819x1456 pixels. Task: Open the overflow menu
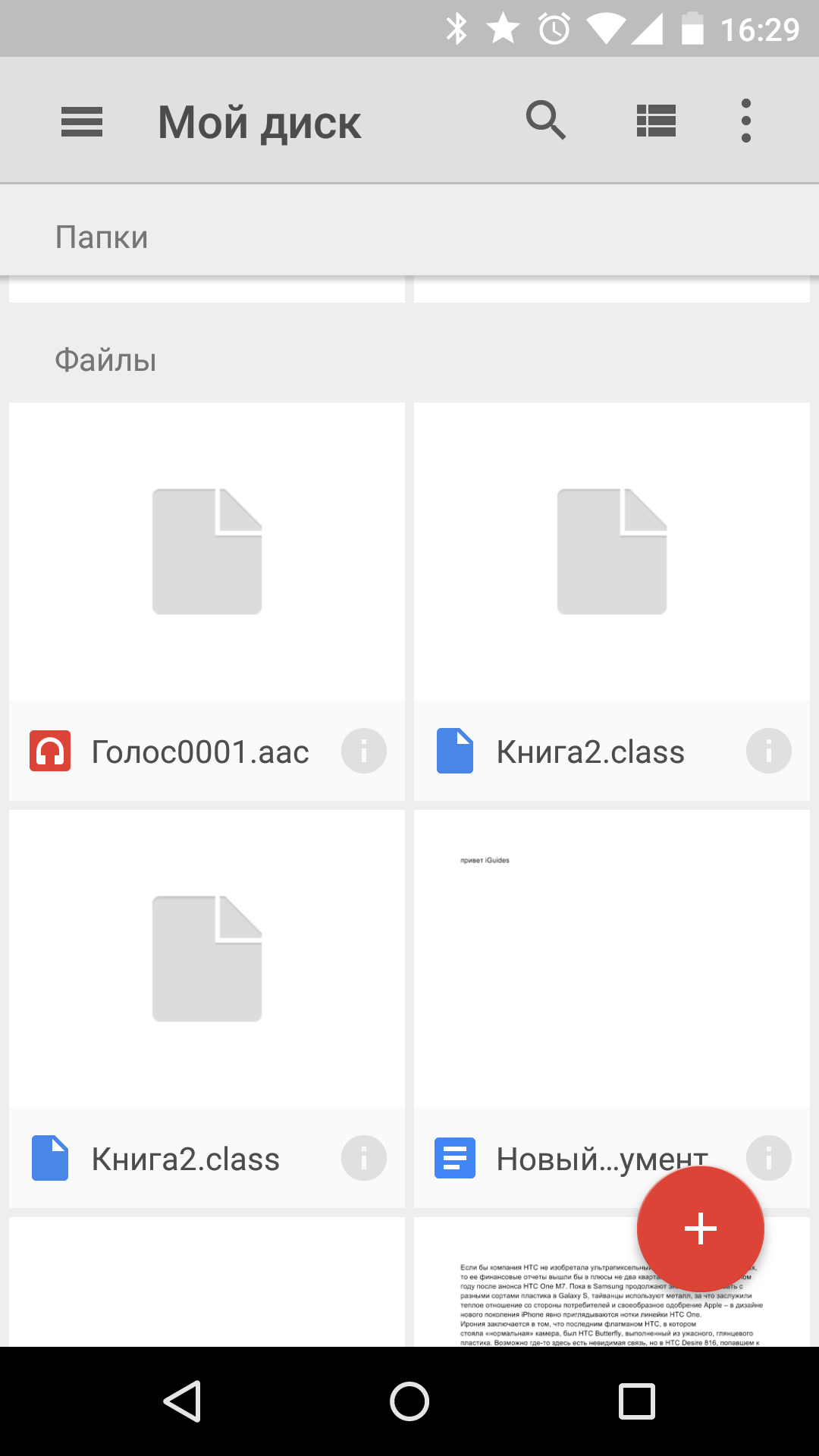coord(746,121)
